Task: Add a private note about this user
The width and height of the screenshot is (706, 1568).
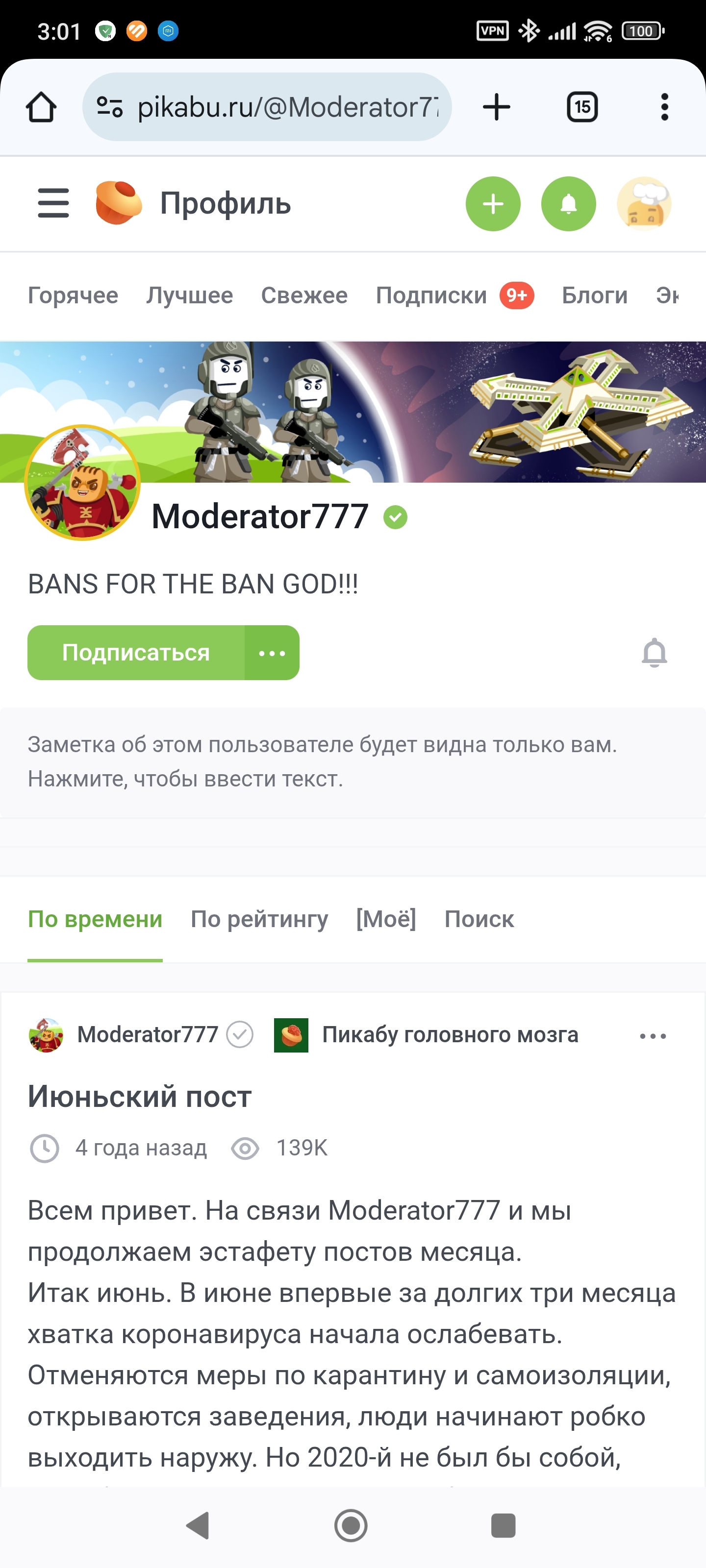Action: (x=322, y=761)
